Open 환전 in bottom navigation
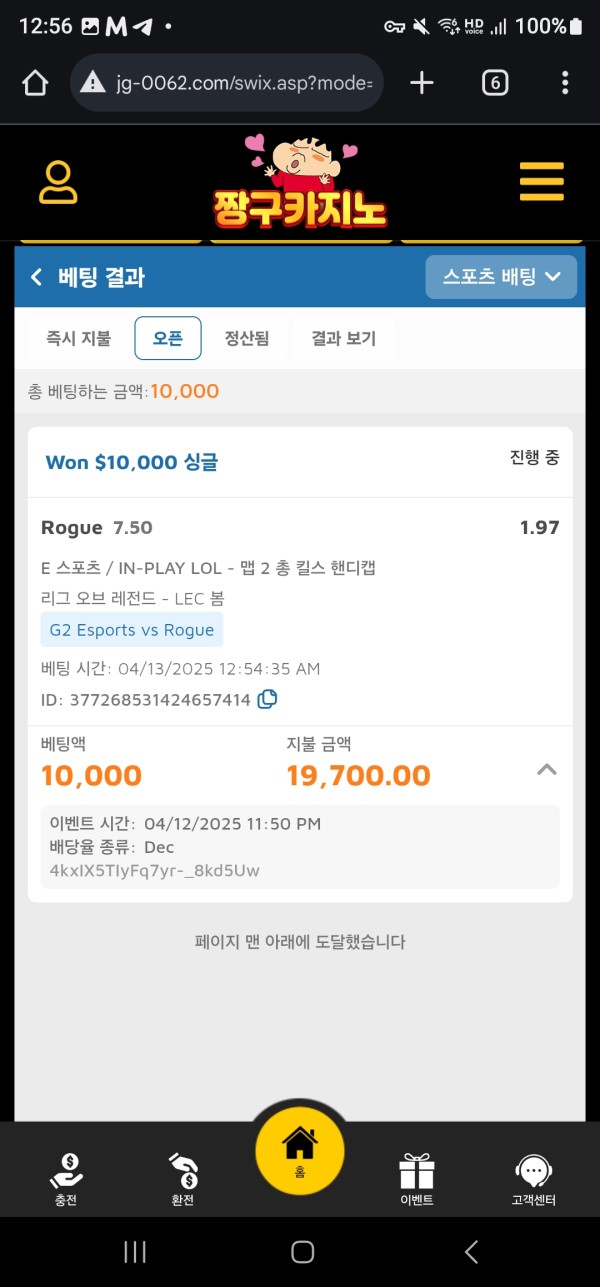This screenshot has width=600, height=1287. [182, 1178]
